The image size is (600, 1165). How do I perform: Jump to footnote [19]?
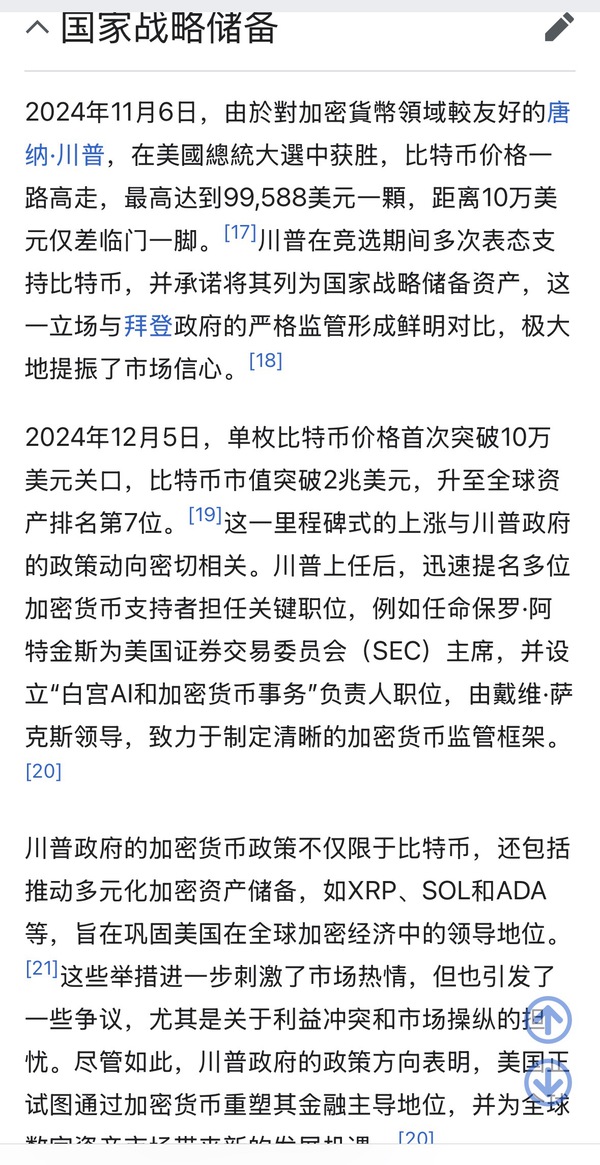(205, 515)
